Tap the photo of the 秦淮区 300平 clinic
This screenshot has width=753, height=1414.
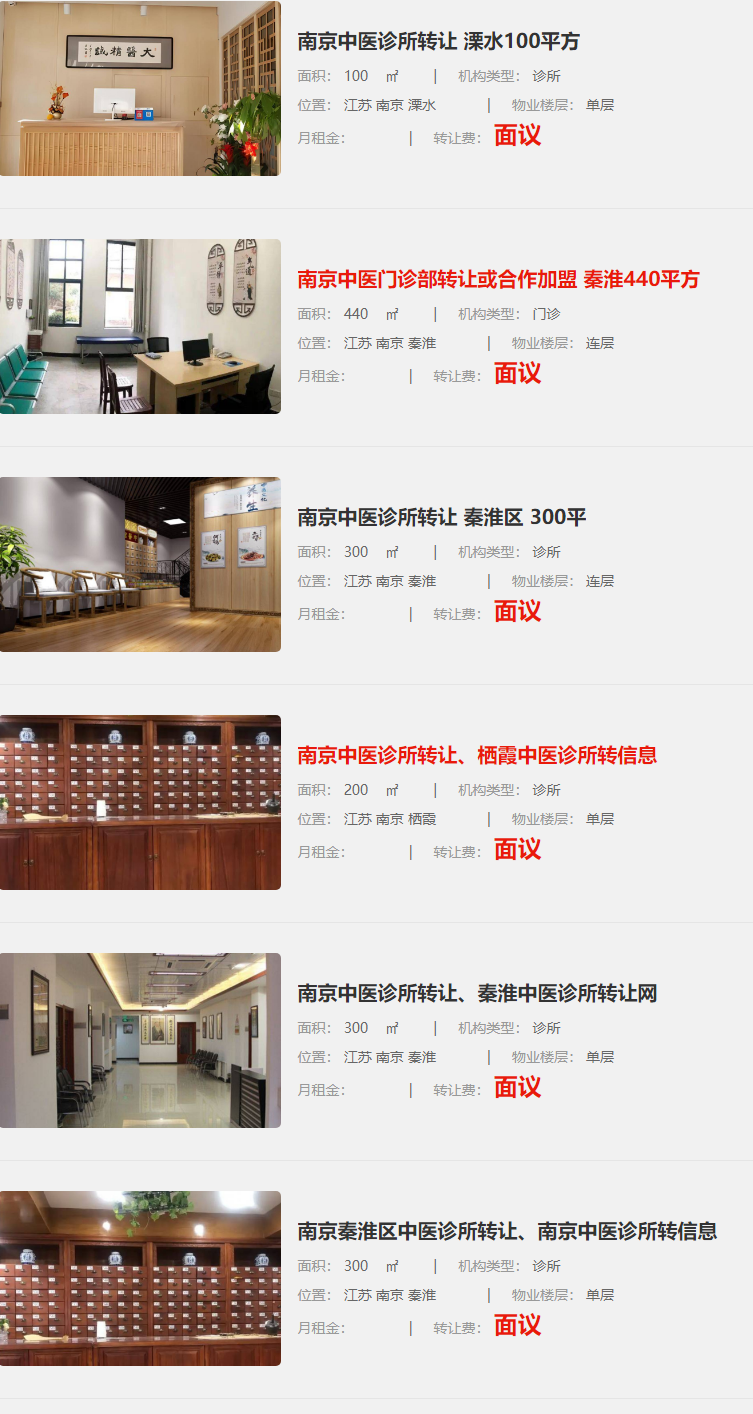140,564
